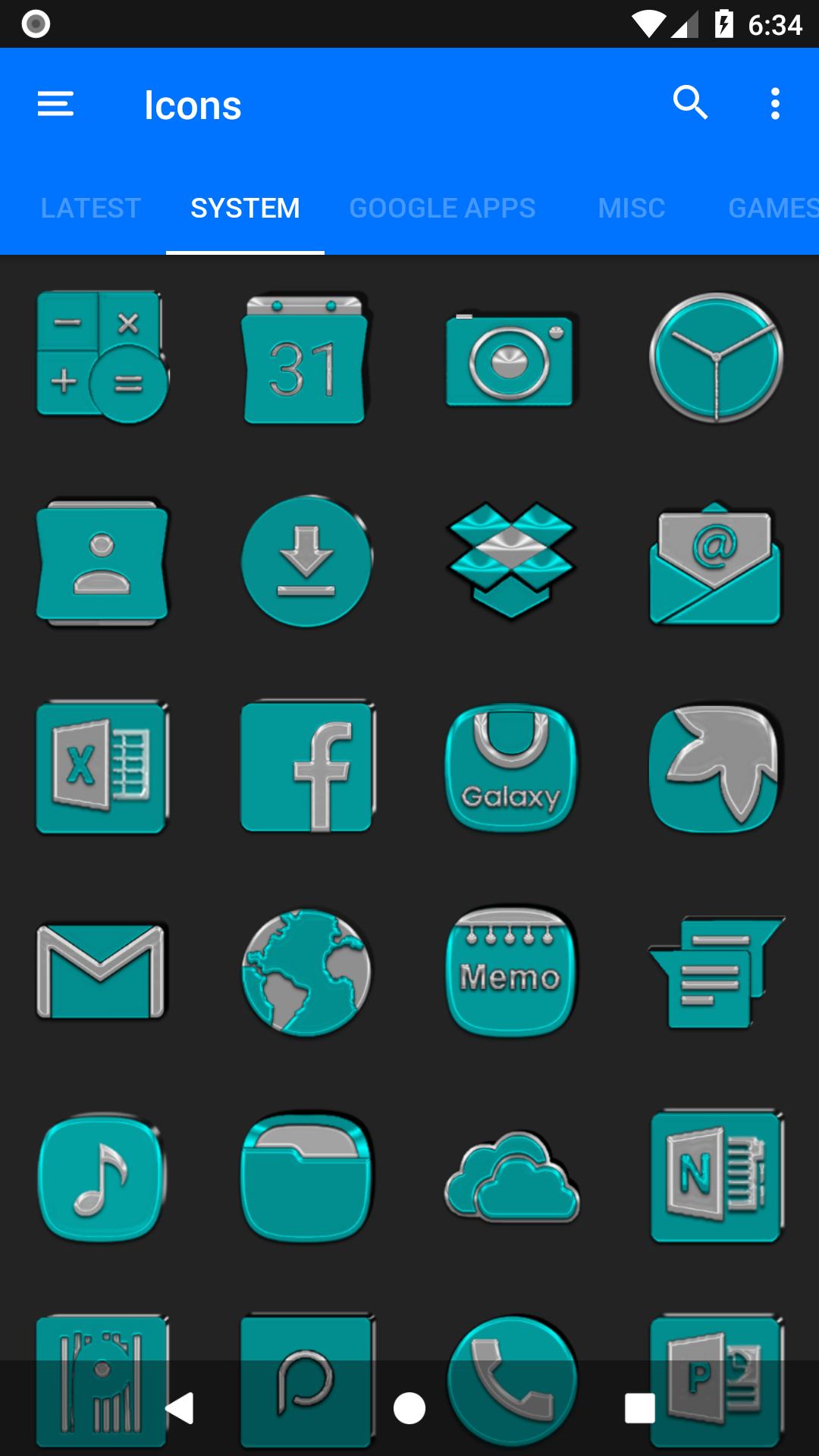Choose the globe browser icon
819x1456 pixels.
(x=307, y=972)
